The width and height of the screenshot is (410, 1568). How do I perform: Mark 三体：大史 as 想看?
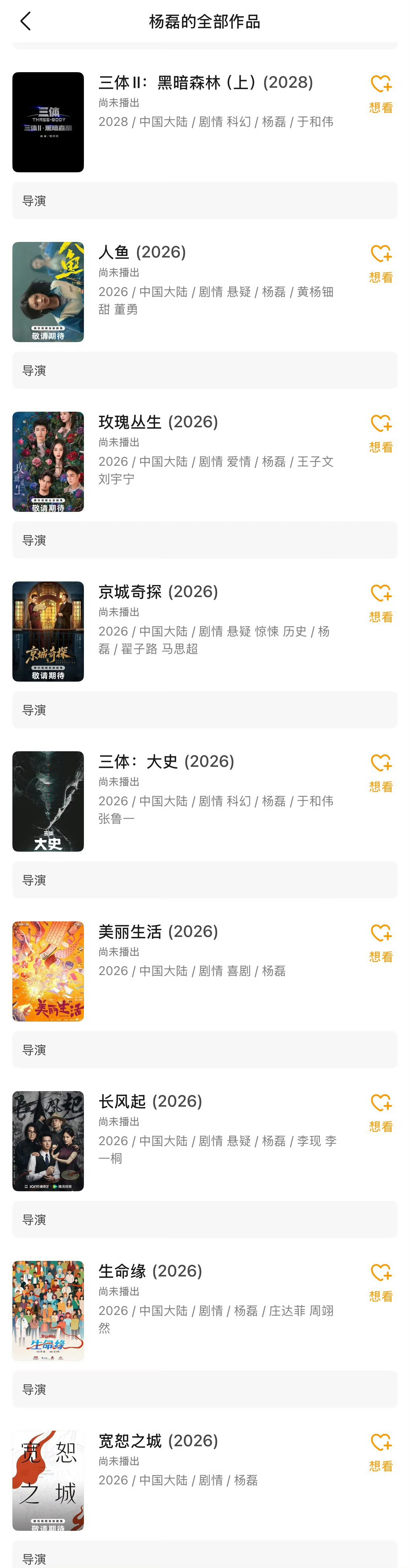pos(381,774)
